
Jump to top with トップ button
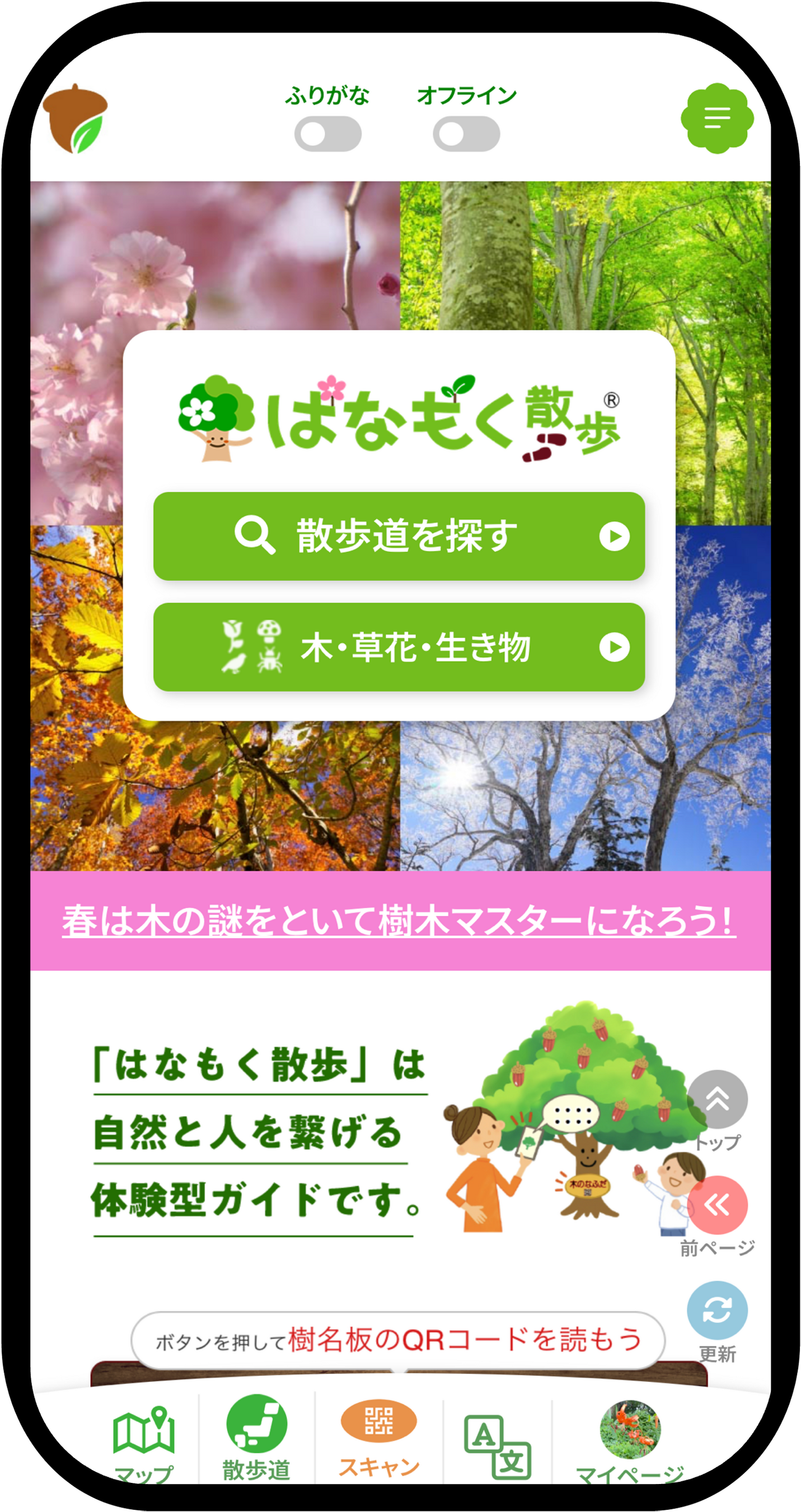(716, 1100)
